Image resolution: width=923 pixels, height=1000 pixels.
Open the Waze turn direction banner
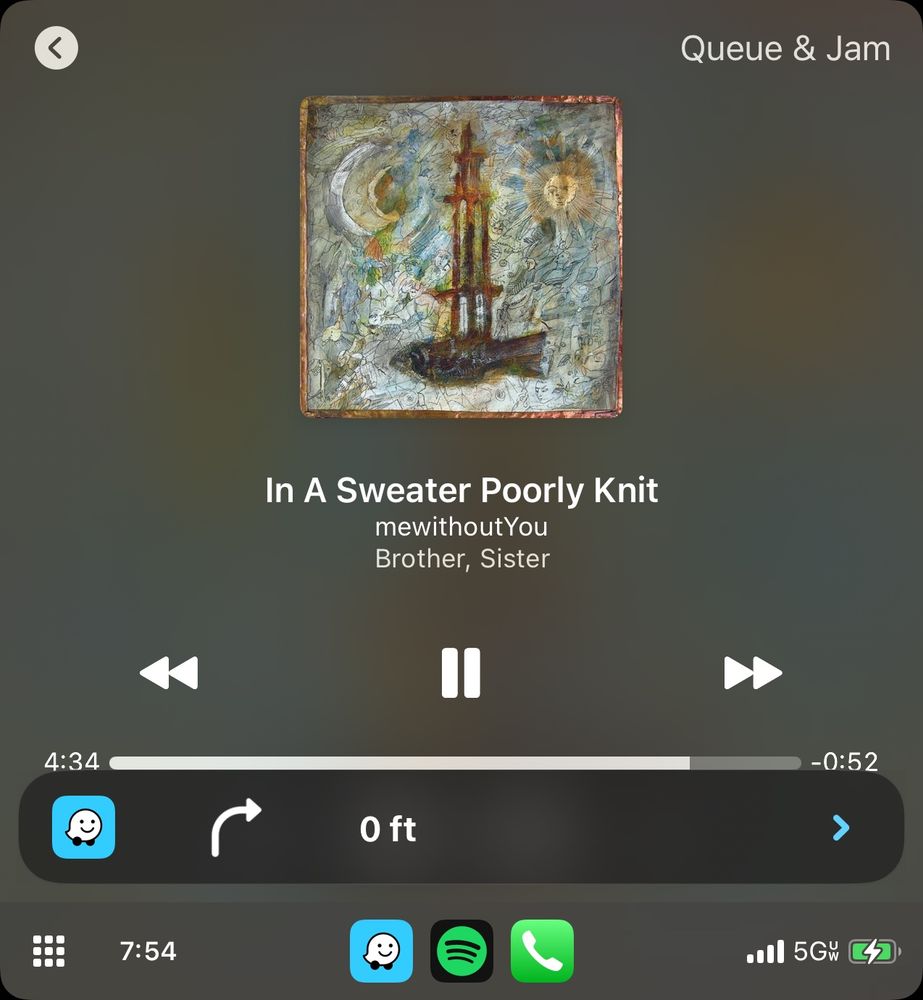pyautogui.click(x=461, y=828)
